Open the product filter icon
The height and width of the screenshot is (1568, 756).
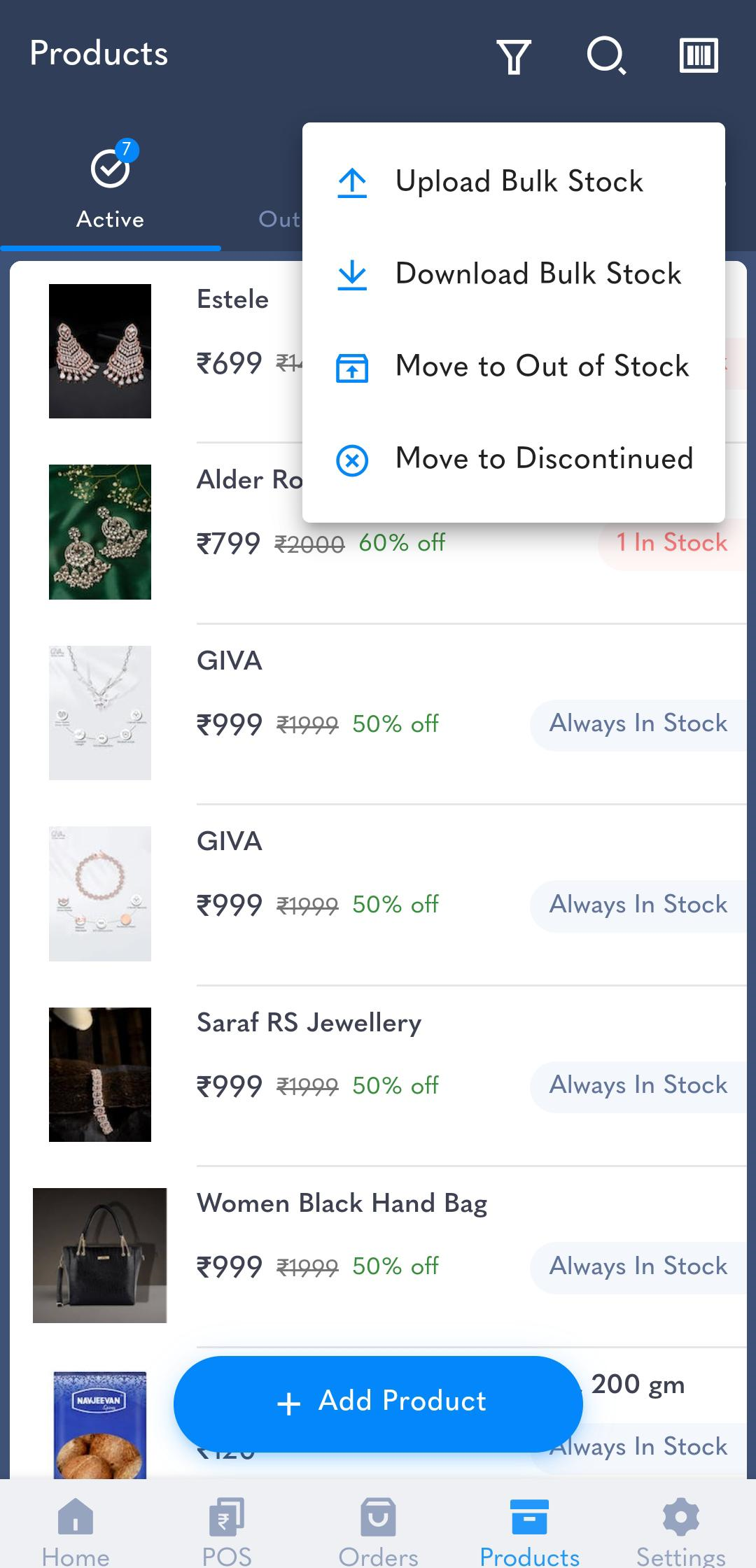514,56
